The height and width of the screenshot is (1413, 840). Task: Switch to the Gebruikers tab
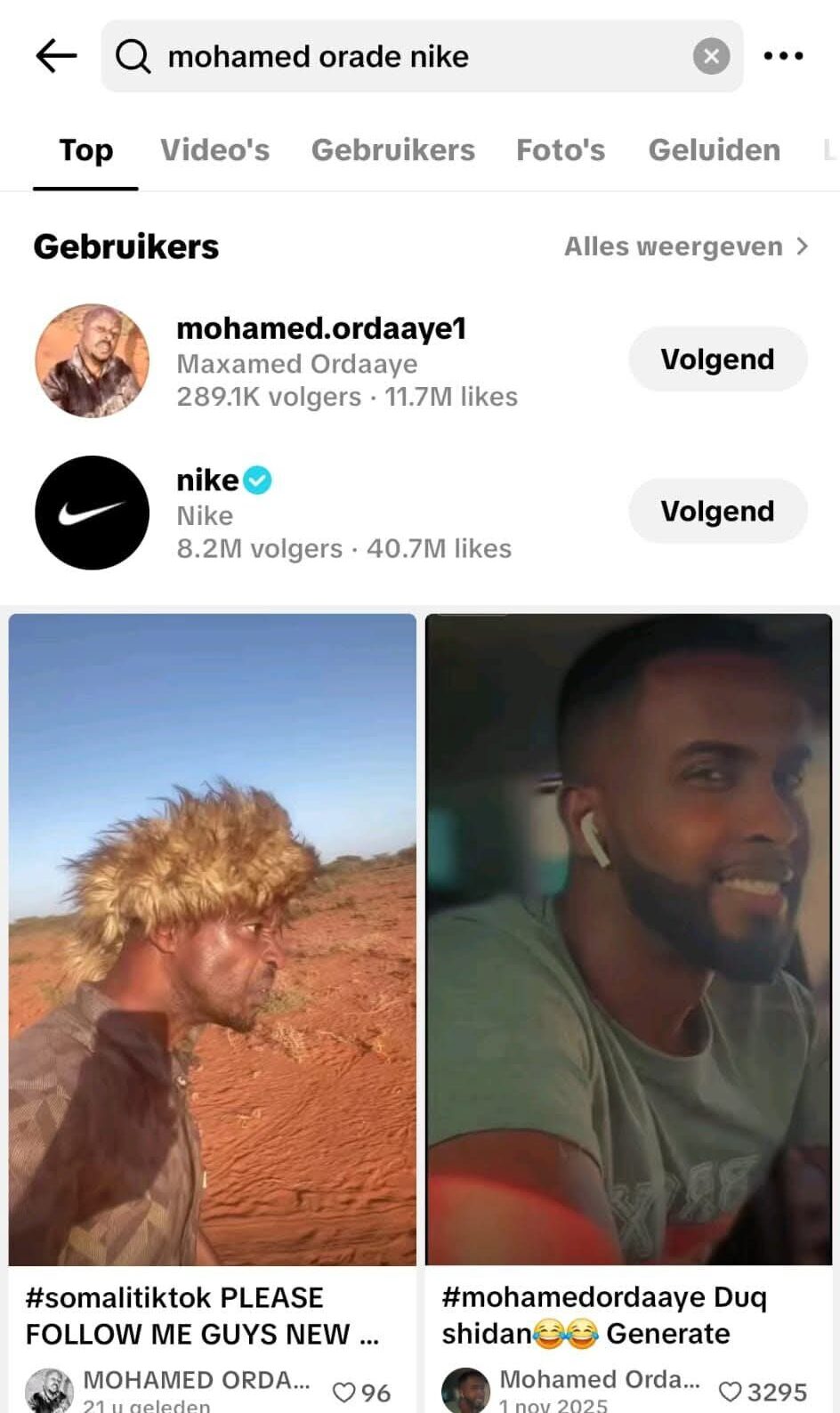[x=392, y=149]
